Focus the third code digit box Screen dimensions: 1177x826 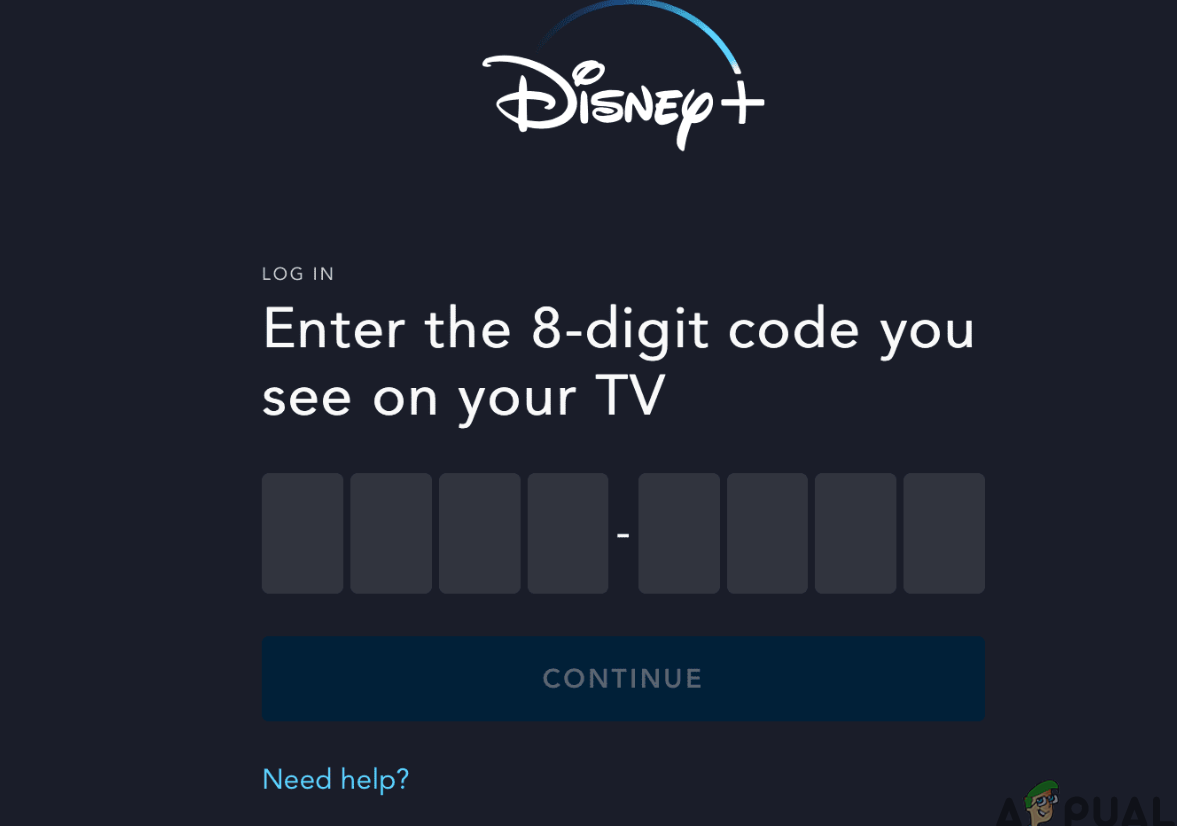click(x=479, y=533)
